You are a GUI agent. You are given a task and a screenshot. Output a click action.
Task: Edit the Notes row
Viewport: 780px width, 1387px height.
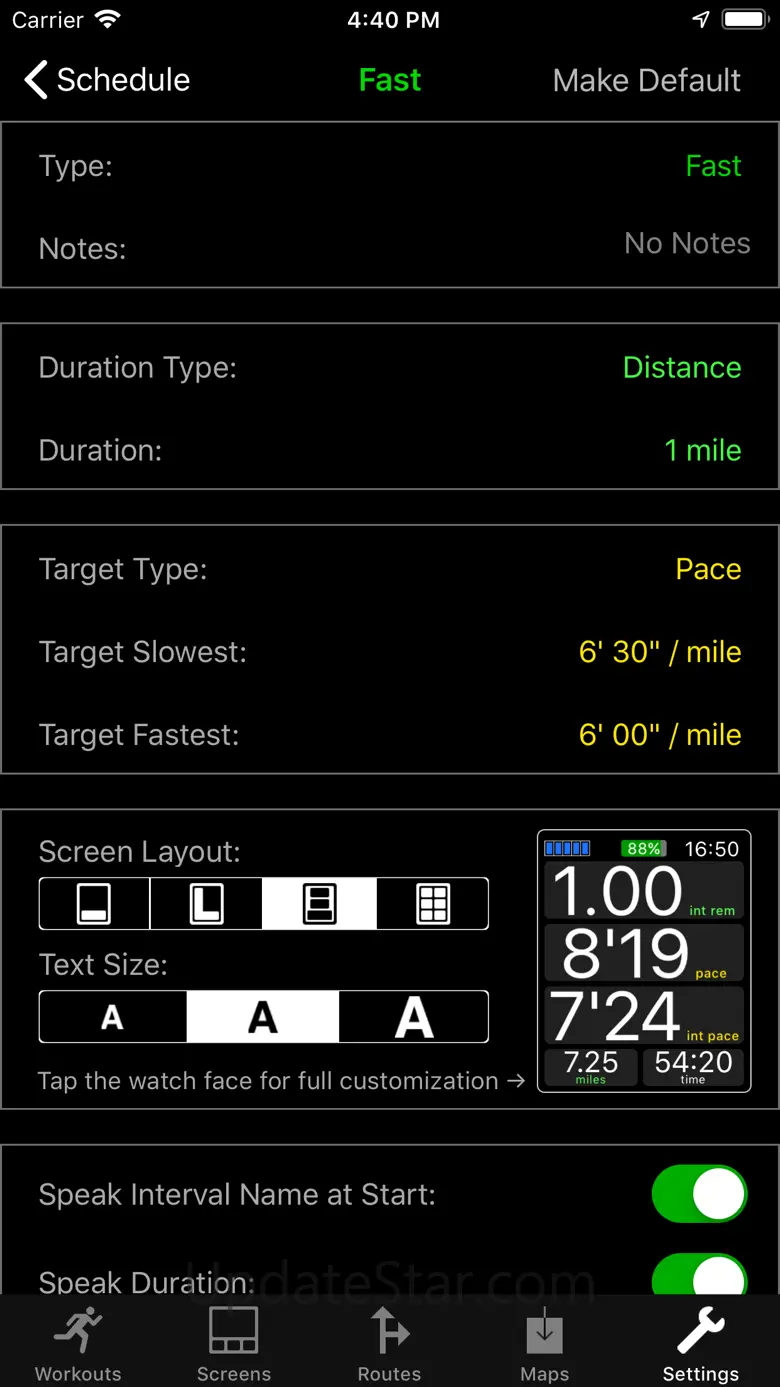[390, 246]
